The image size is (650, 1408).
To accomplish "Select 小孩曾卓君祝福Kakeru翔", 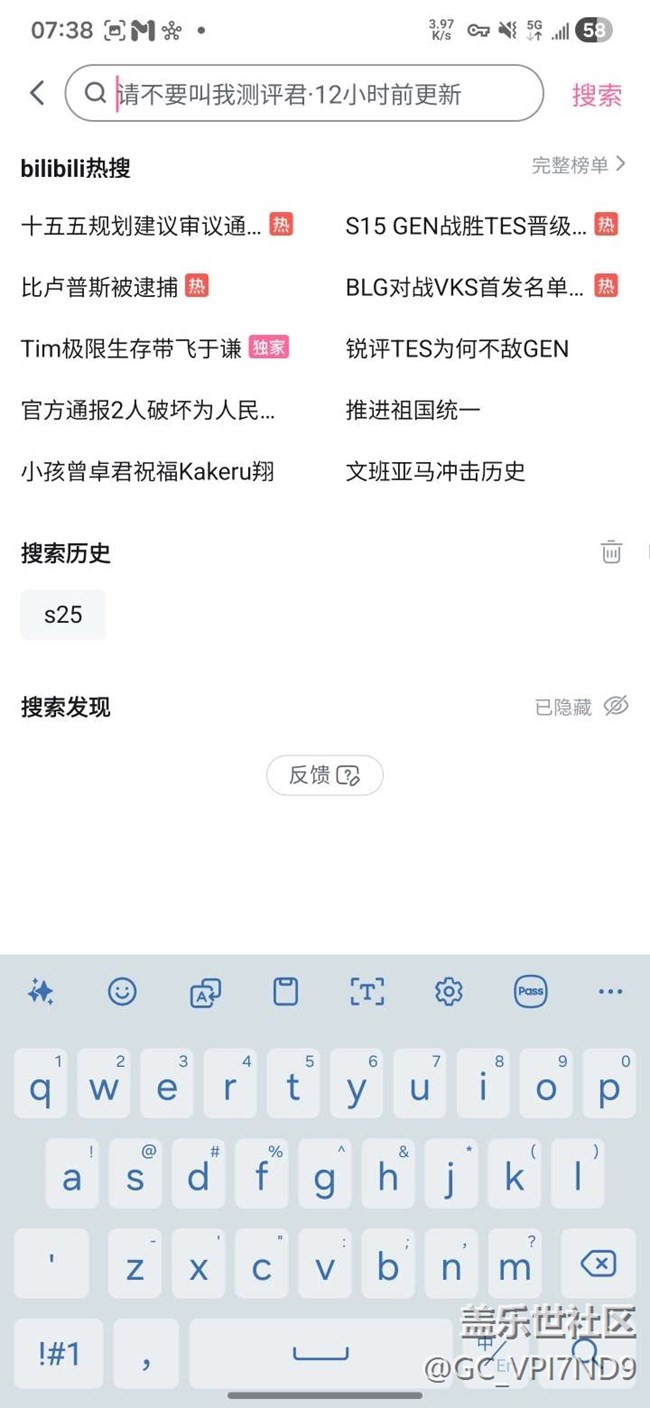I will tap(147, 471).
